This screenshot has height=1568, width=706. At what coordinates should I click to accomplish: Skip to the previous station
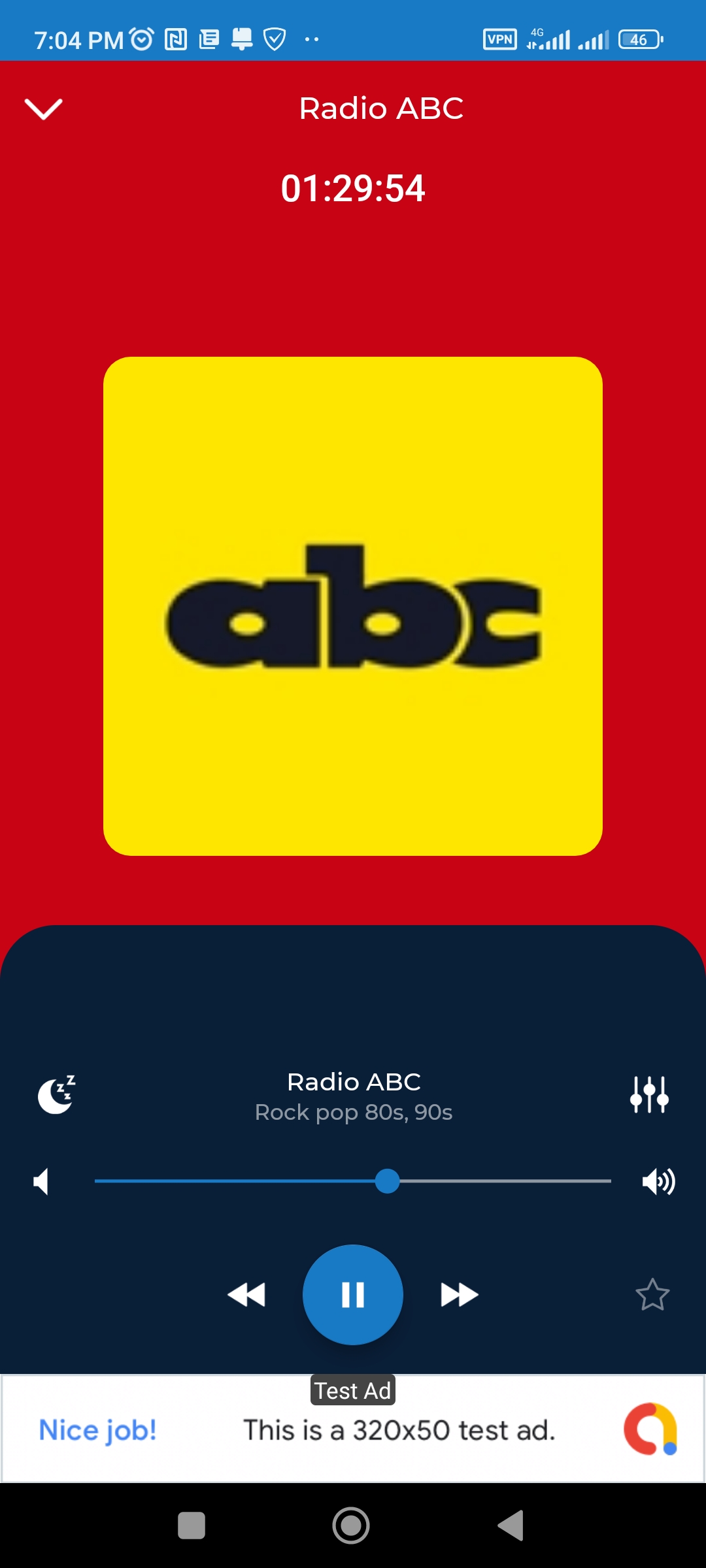click(246, 1294)
